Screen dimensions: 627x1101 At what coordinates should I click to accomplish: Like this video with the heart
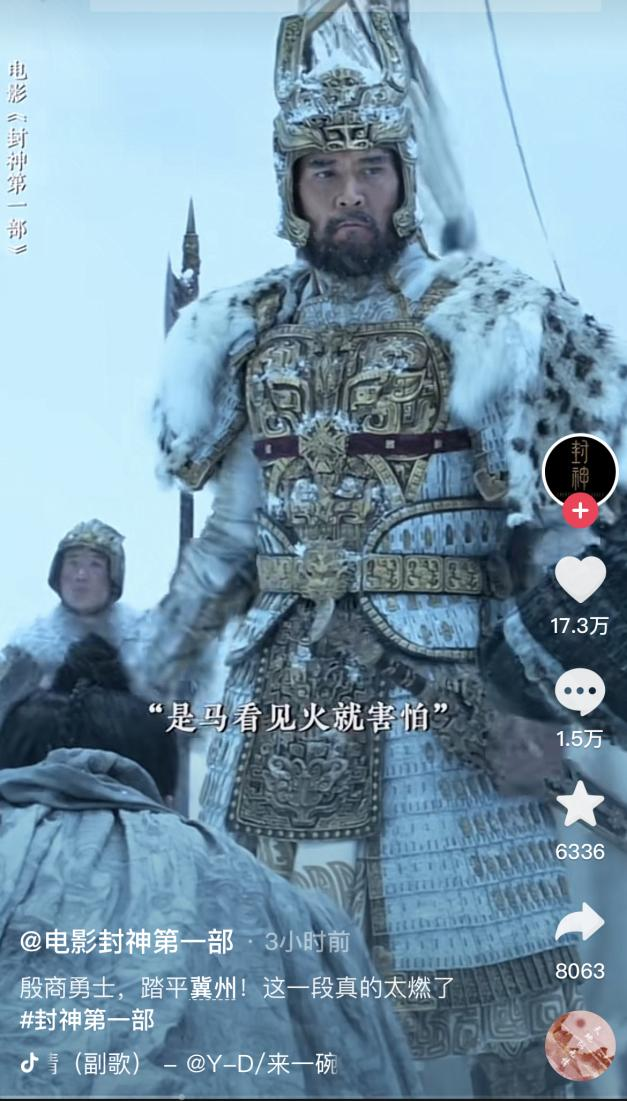580,579
